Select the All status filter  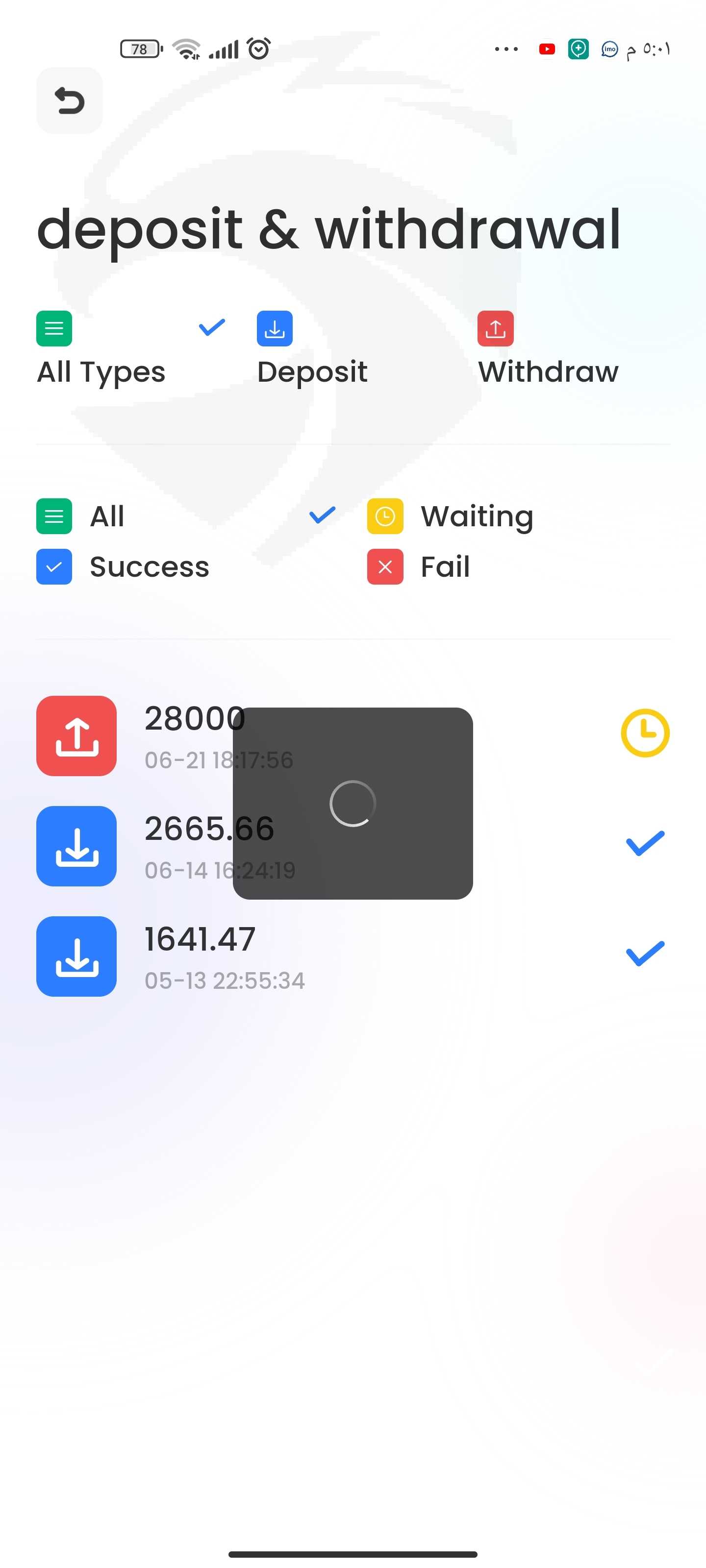186,516
